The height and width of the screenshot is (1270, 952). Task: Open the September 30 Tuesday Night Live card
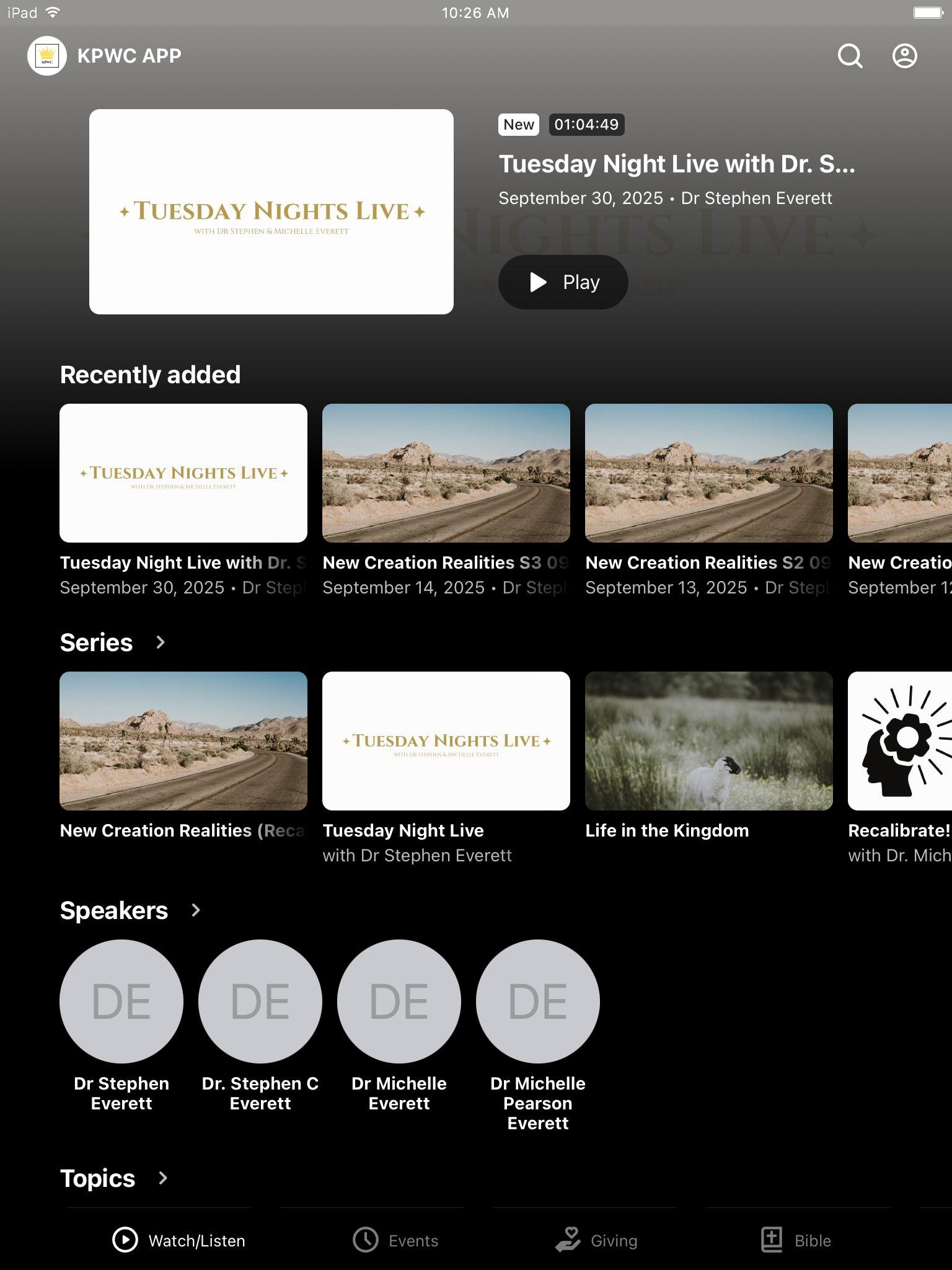pos(183,500)
